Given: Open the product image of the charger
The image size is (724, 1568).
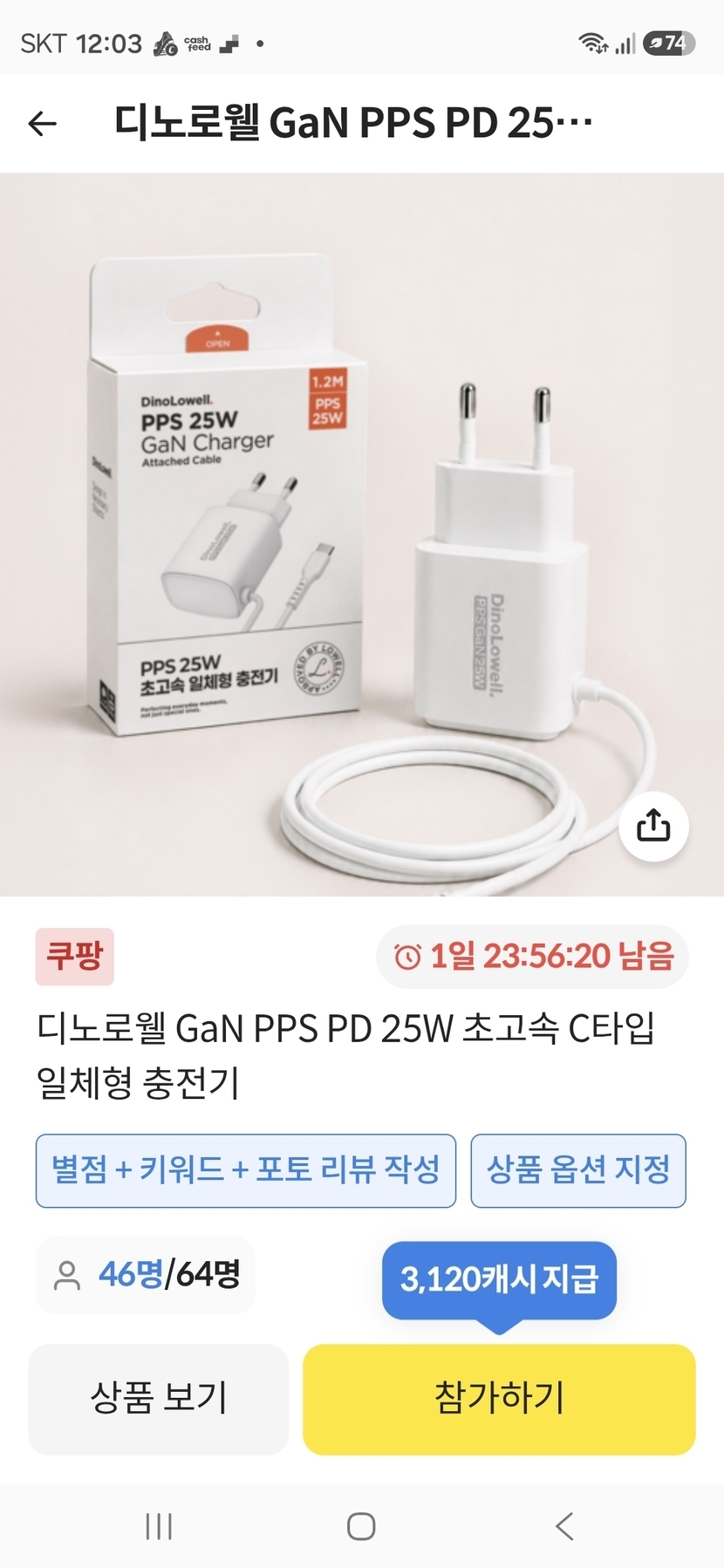Looking at the screenshot, I should pyautogui.click(x=362, y=534).
